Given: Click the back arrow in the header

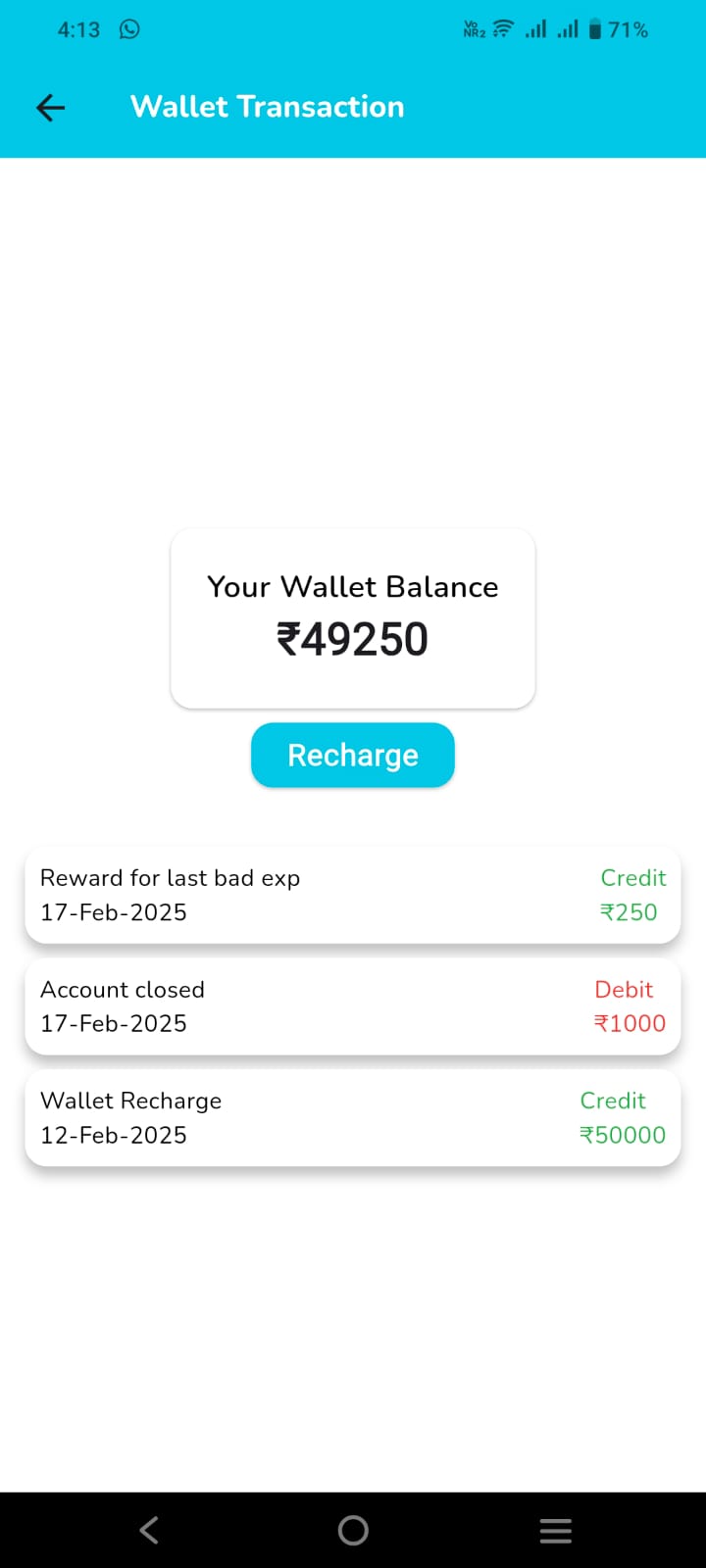Looking at the screenshot, I should click(x=50, y=108).
